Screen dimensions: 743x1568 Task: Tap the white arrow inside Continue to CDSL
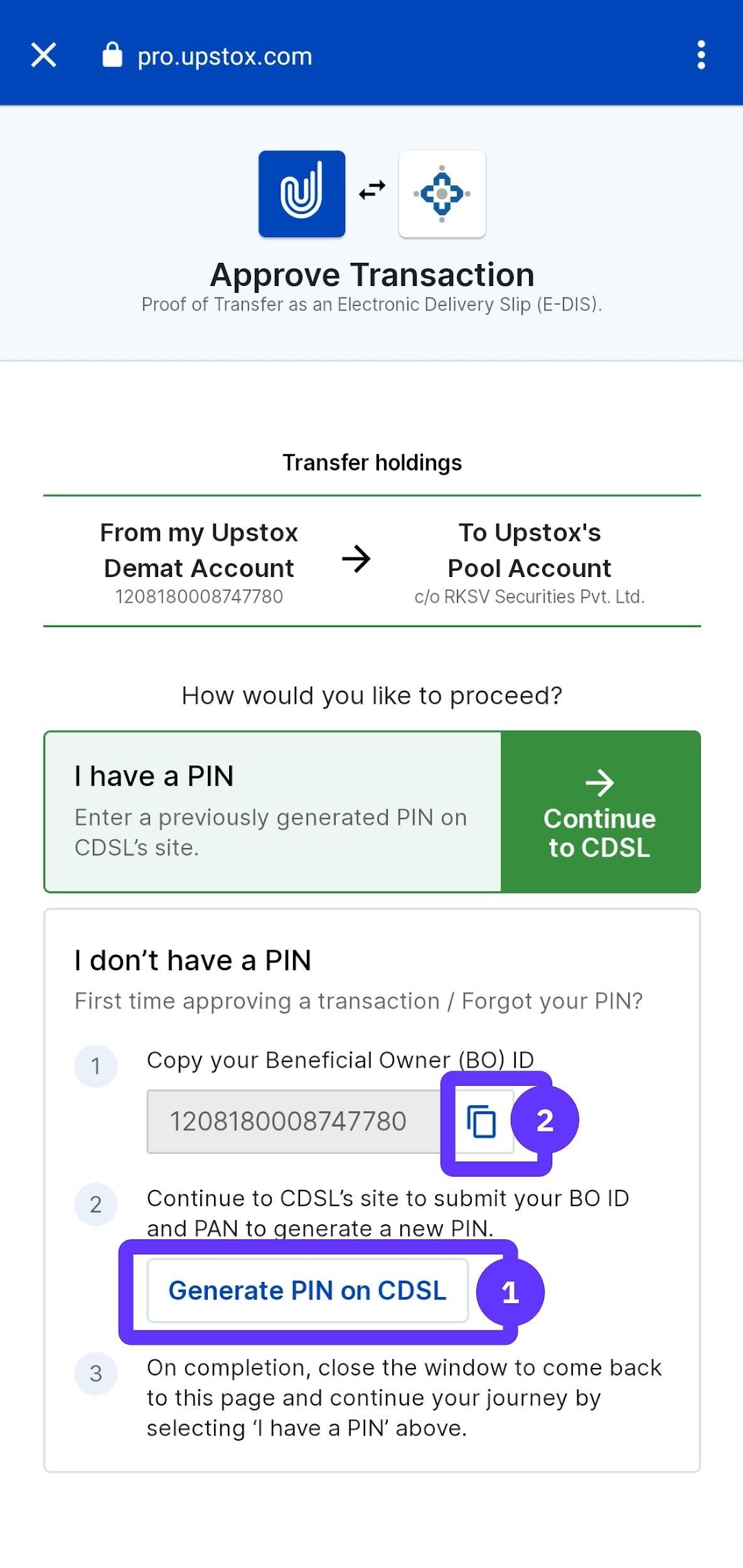tap(599, 782)
